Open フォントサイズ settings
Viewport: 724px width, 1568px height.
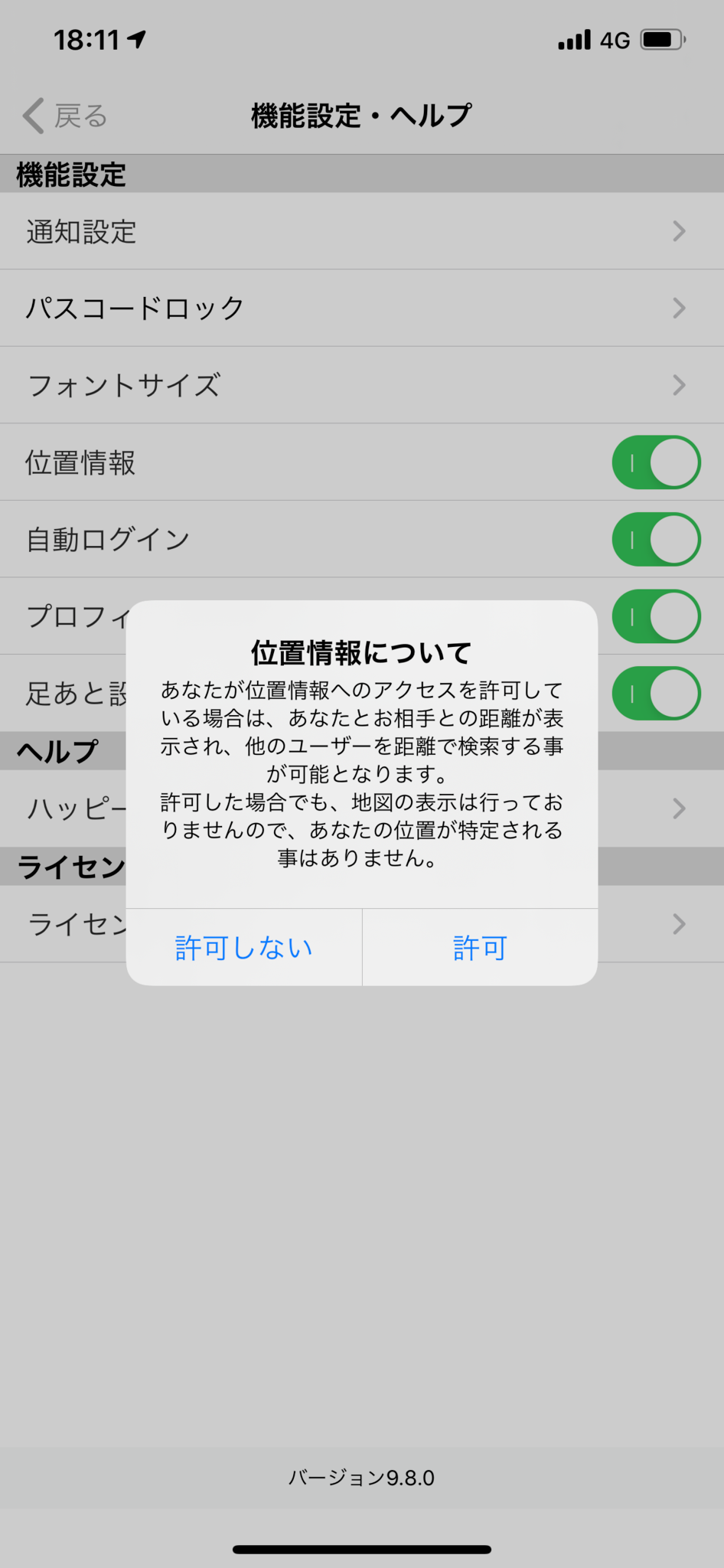click(x=361, y=385)
